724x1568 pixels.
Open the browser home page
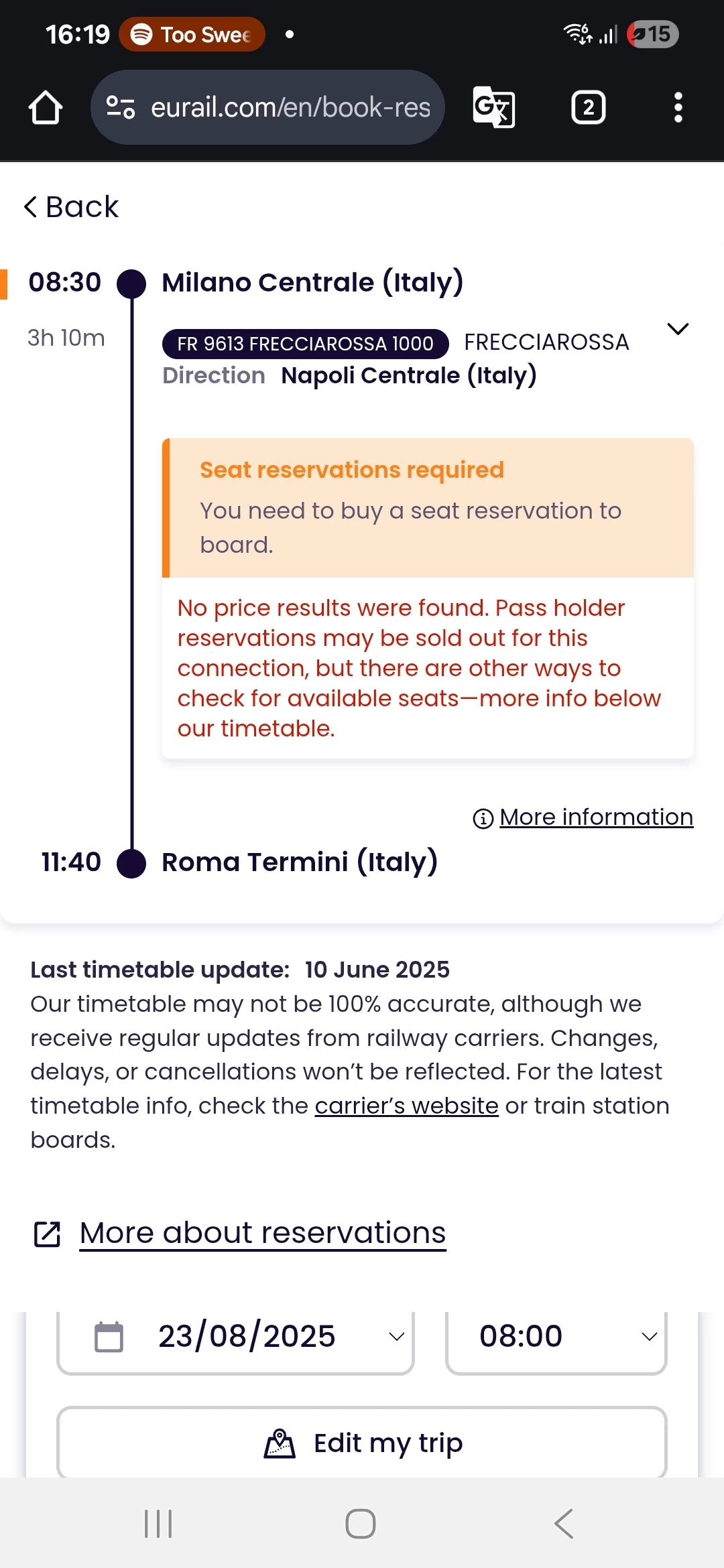[46, 107]
